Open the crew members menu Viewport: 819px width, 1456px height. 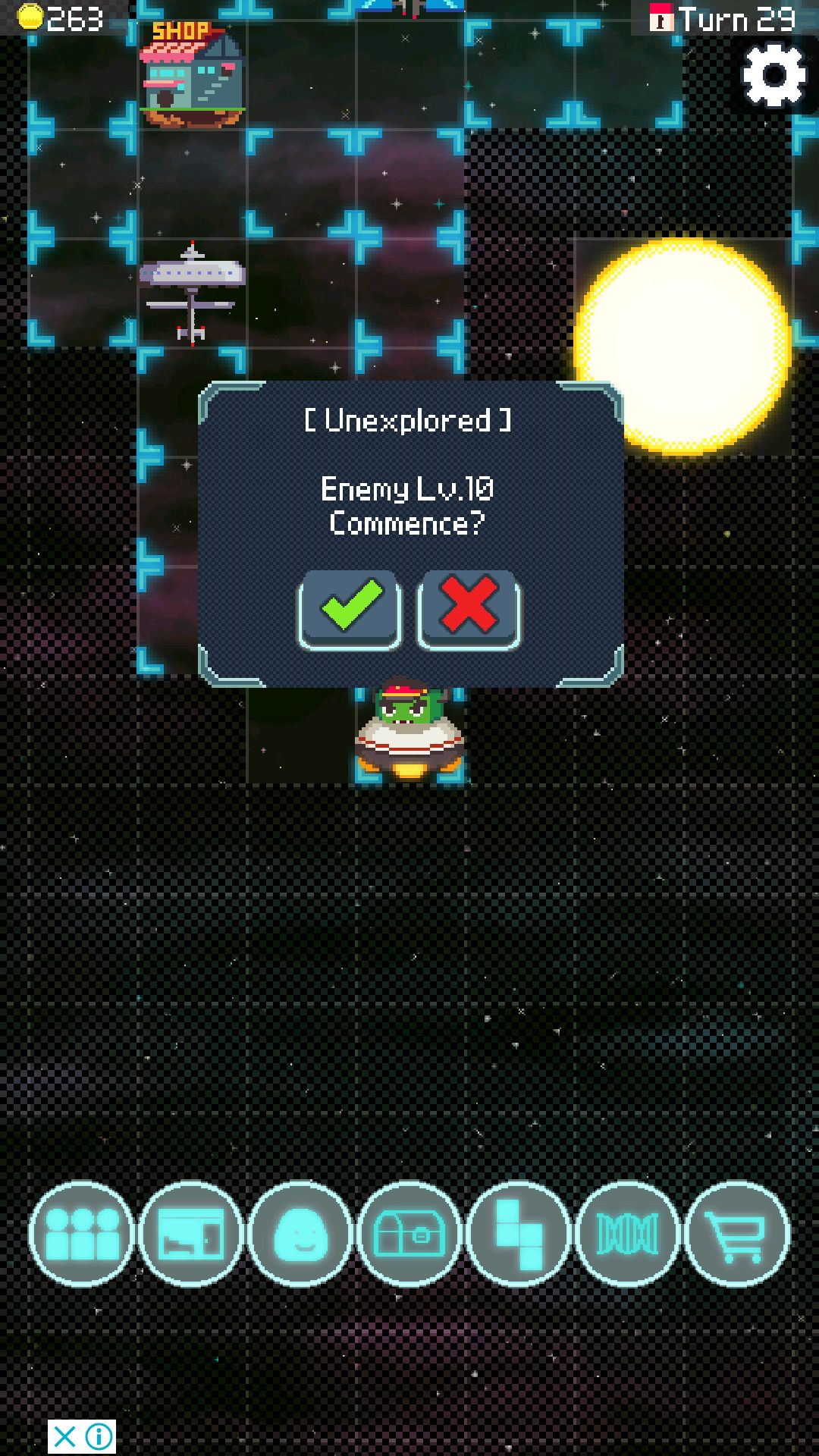[82, 1234]
